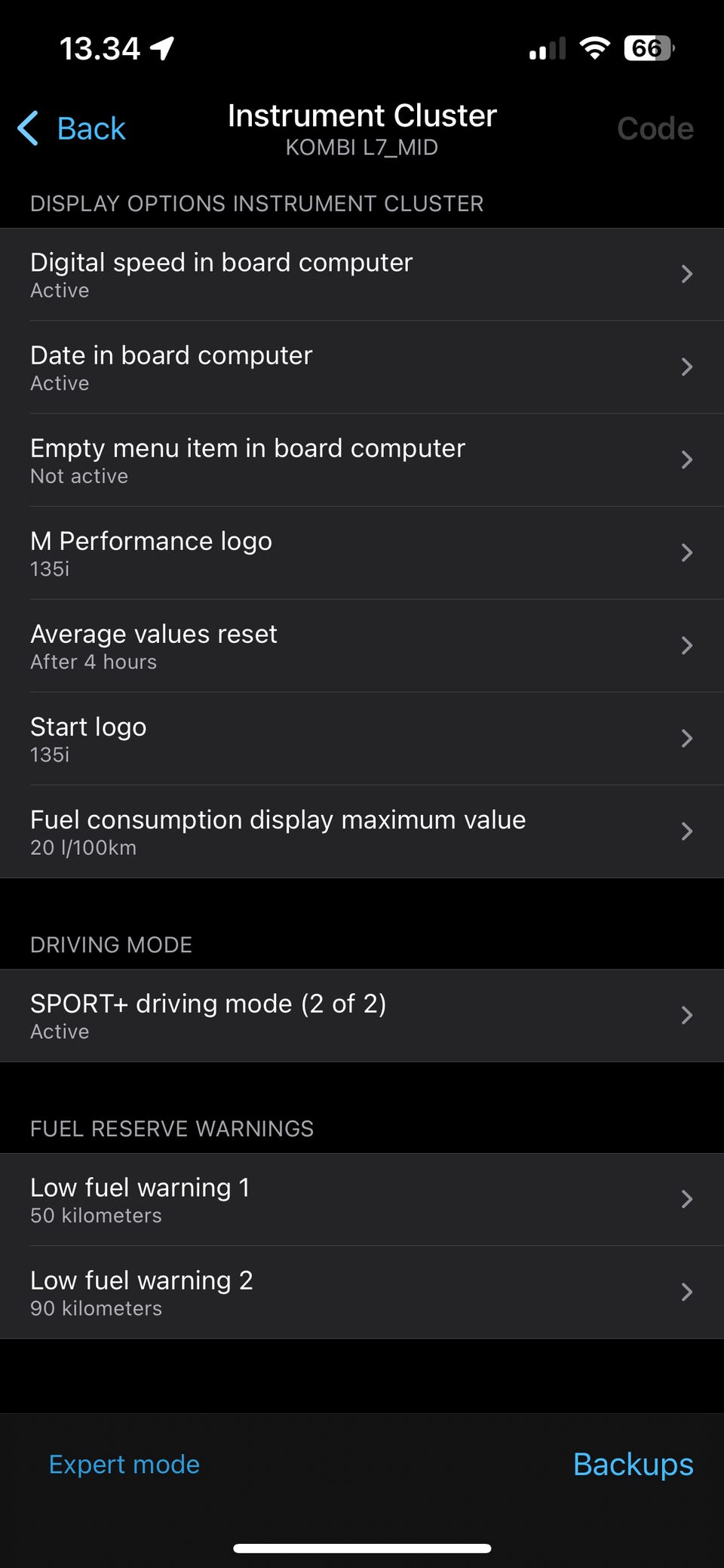This screenshot has height=1568, width=724.
Task: Change the M Performance logo setting
Action: pyautogui.click(x=362, y=552)
